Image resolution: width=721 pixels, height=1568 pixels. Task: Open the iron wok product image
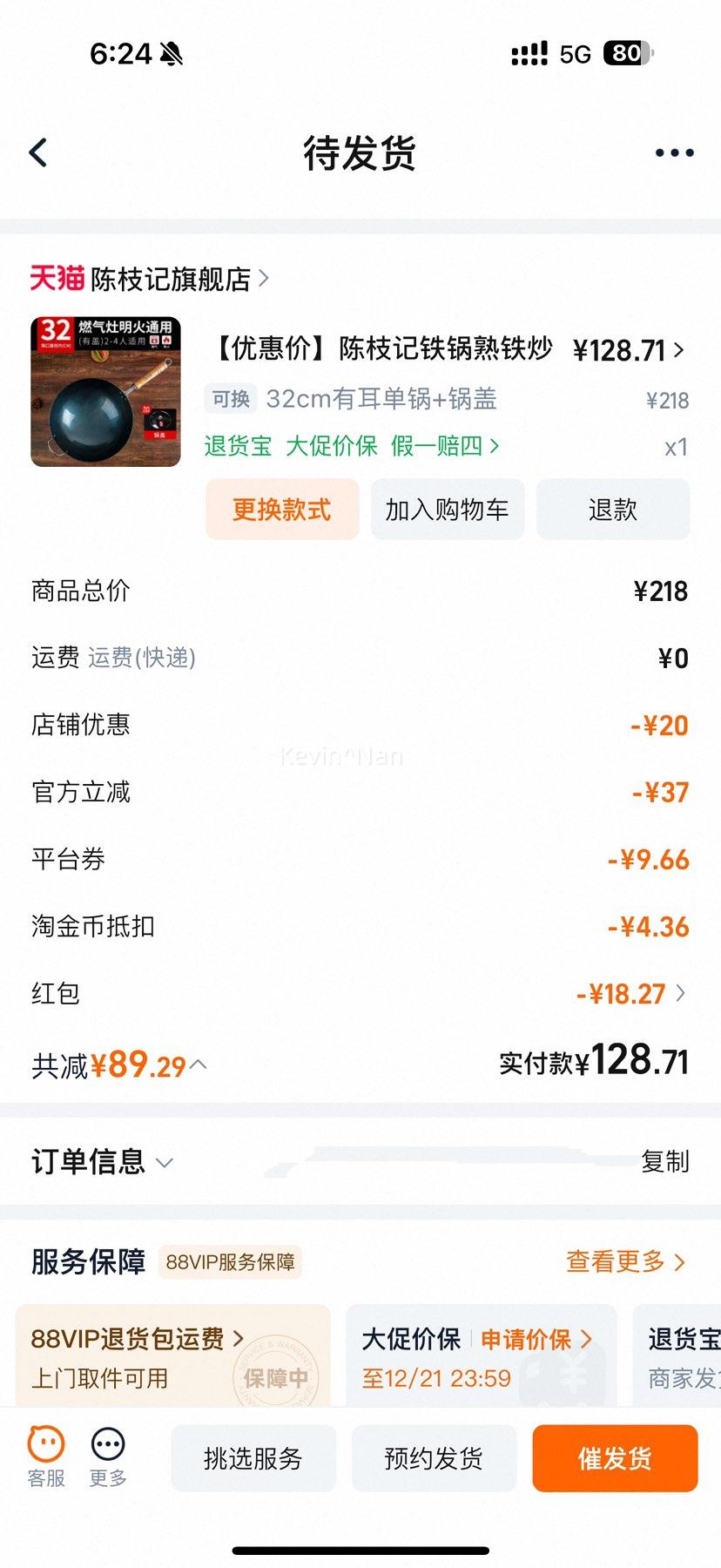click(x=105, y=392)
